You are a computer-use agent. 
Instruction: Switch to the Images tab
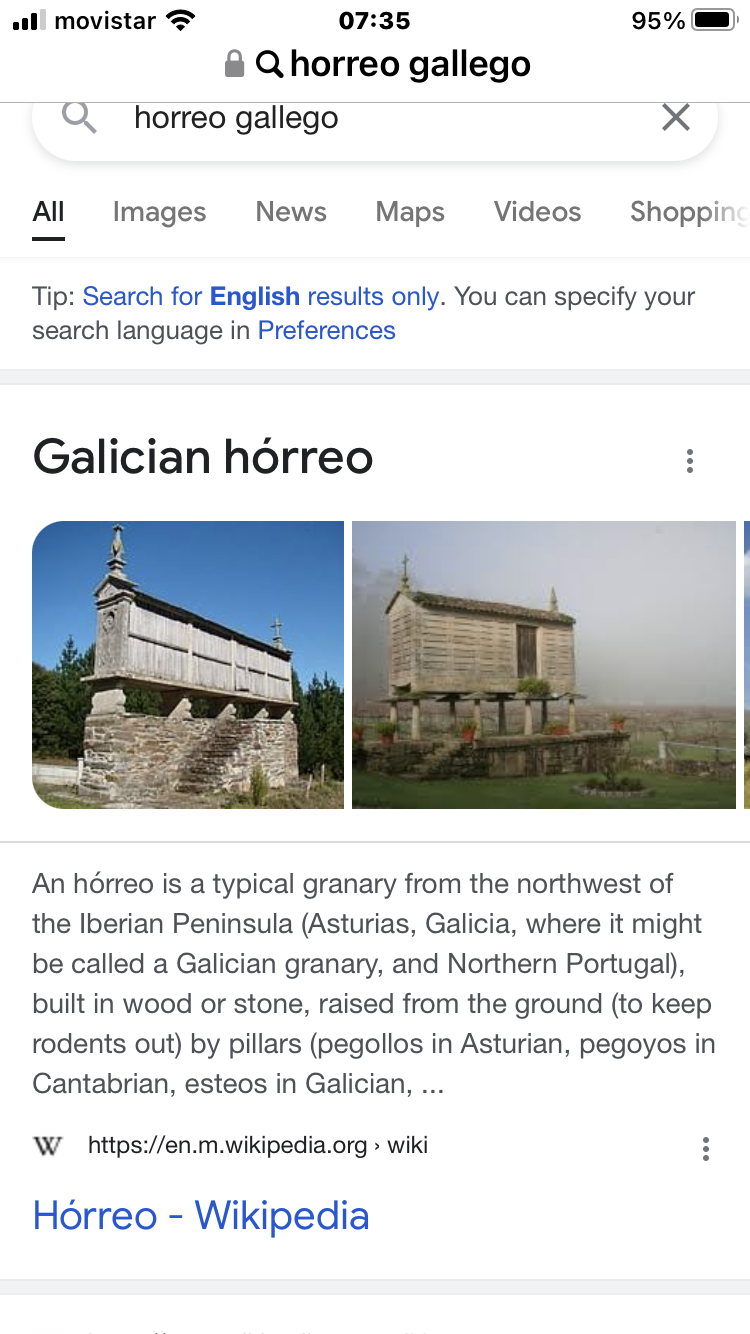tap(159, 212)
